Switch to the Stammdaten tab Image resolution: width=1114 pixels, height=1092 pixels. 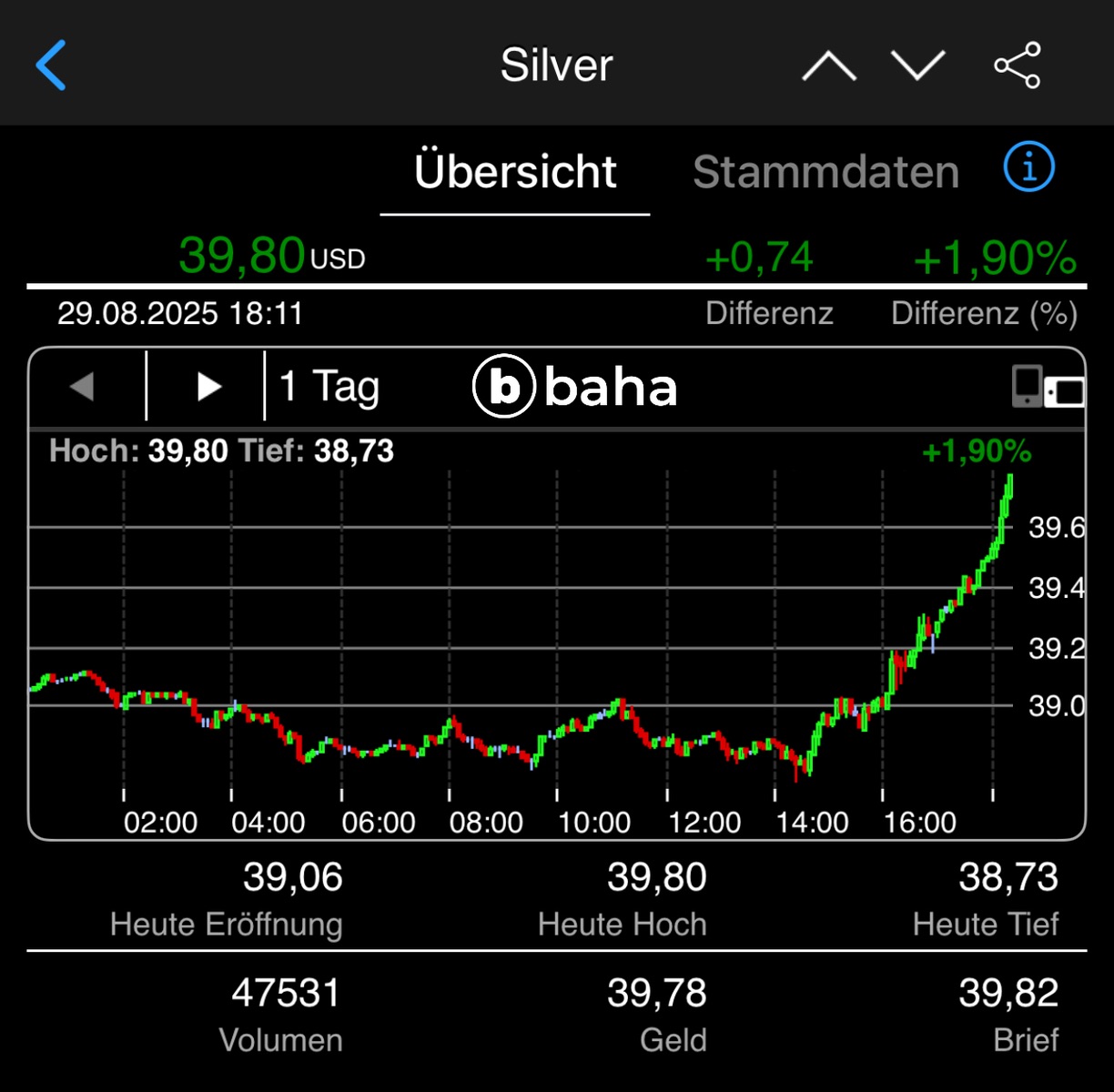825,172
